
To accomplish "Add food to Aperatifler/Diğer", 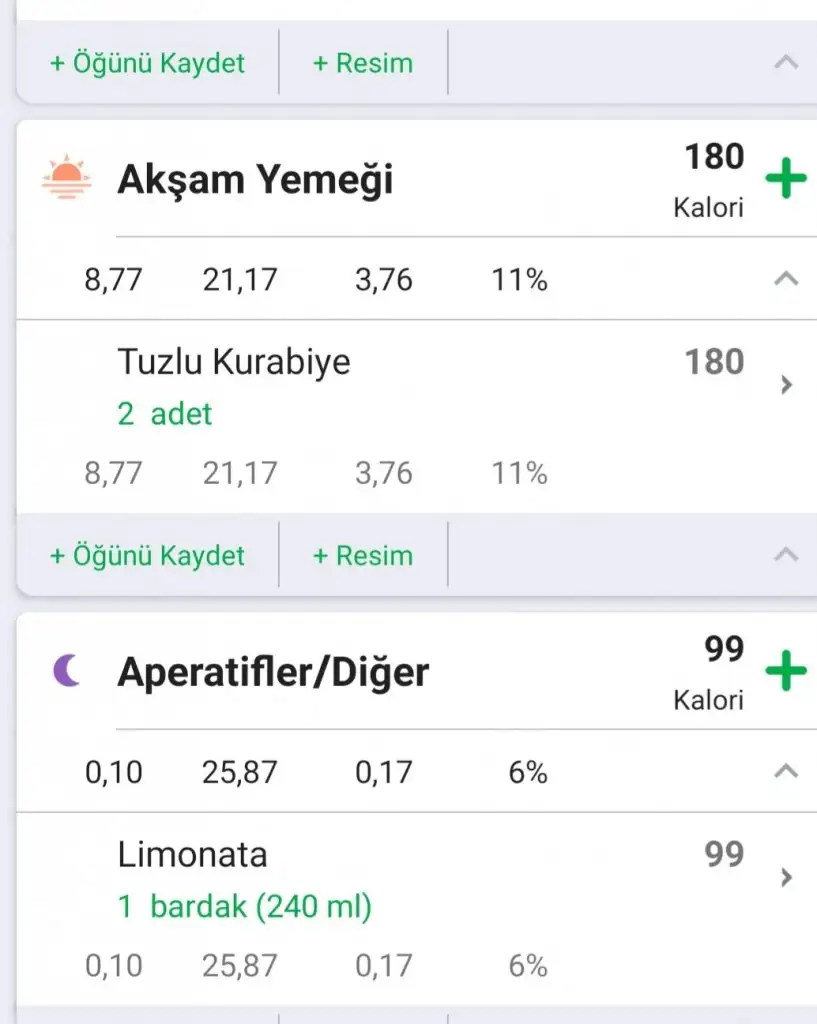I will click(786, 671).
